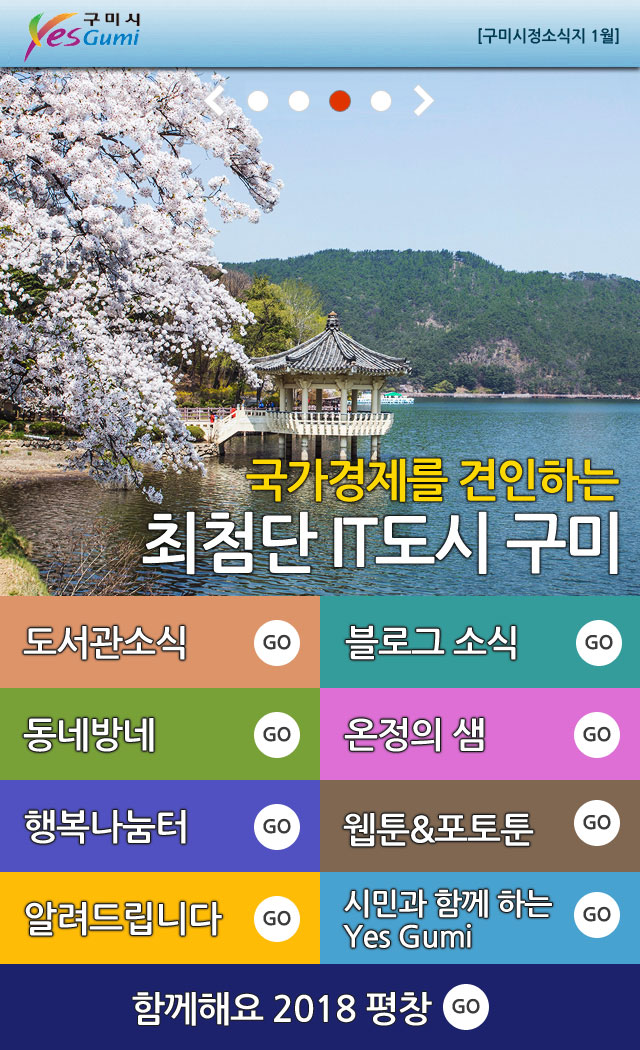Viewport: 640px width, 1050px height.
Task: Tap the Yes Gumi logo home link
Action: [82, 34]
